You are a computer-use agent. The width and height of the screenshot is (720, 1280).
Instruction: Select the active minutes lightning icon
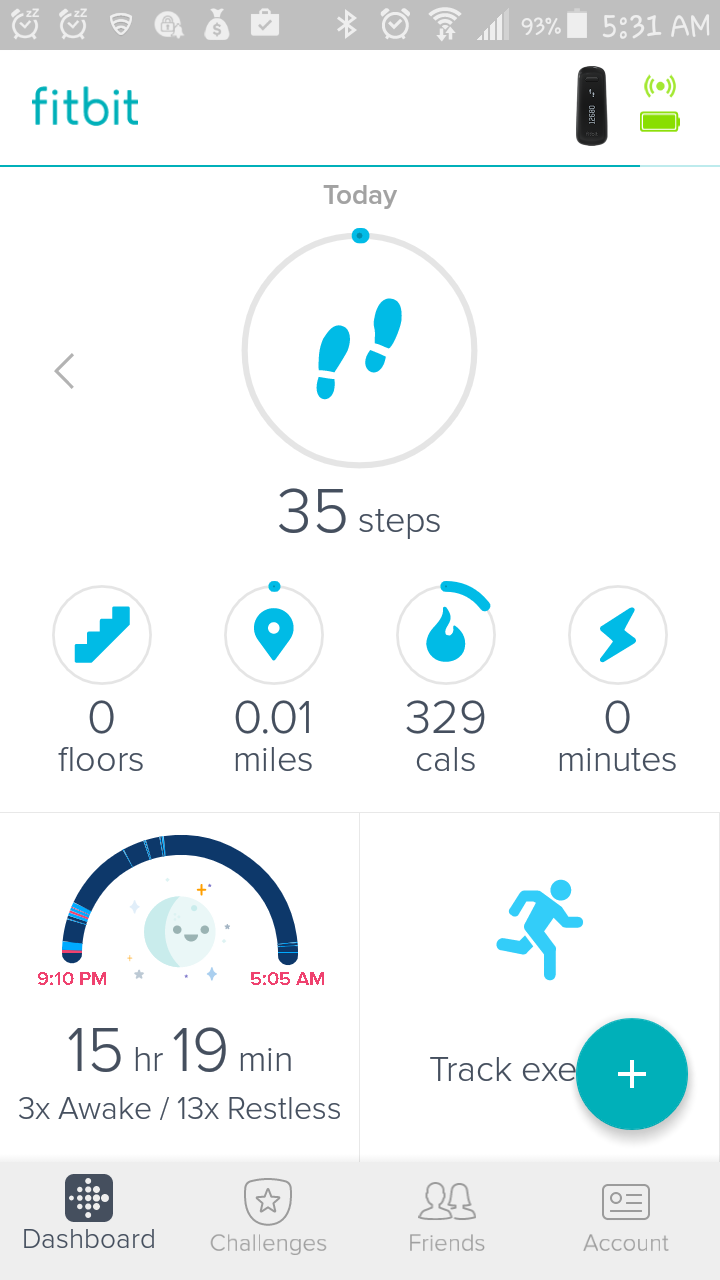click(x=617, y=634)
